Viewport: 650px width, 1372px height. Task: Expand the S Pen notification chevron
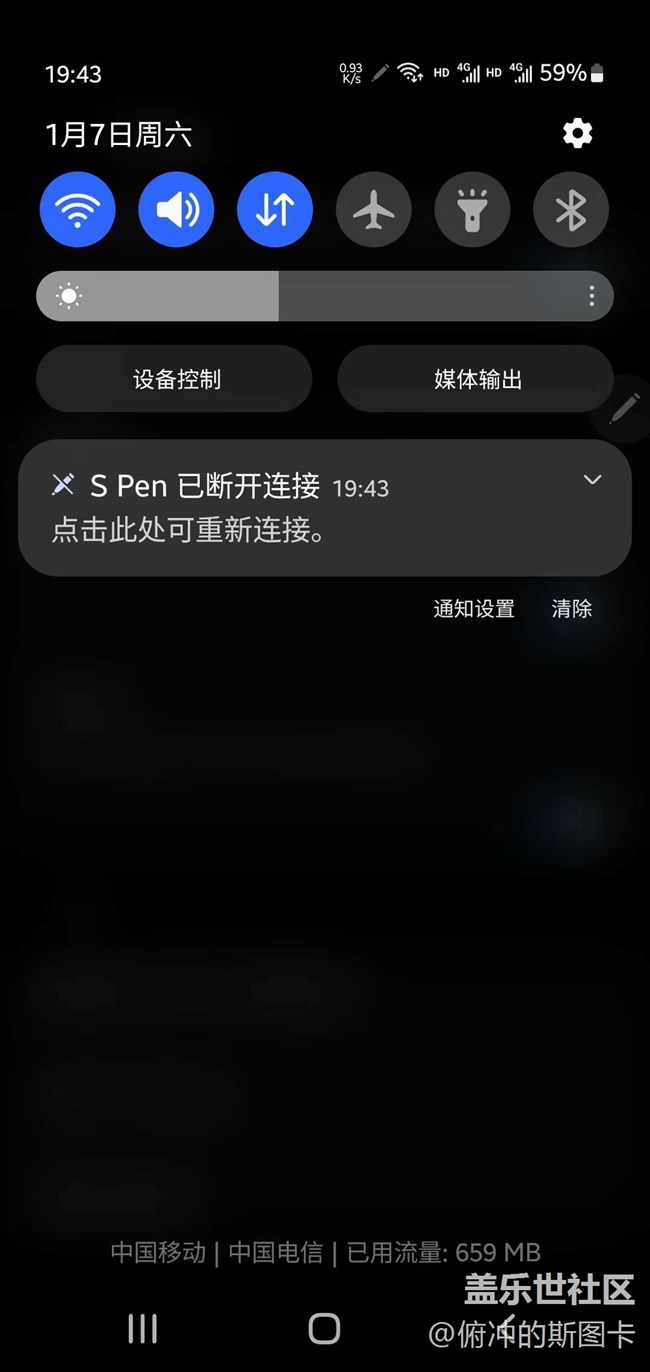click(592, 480)
